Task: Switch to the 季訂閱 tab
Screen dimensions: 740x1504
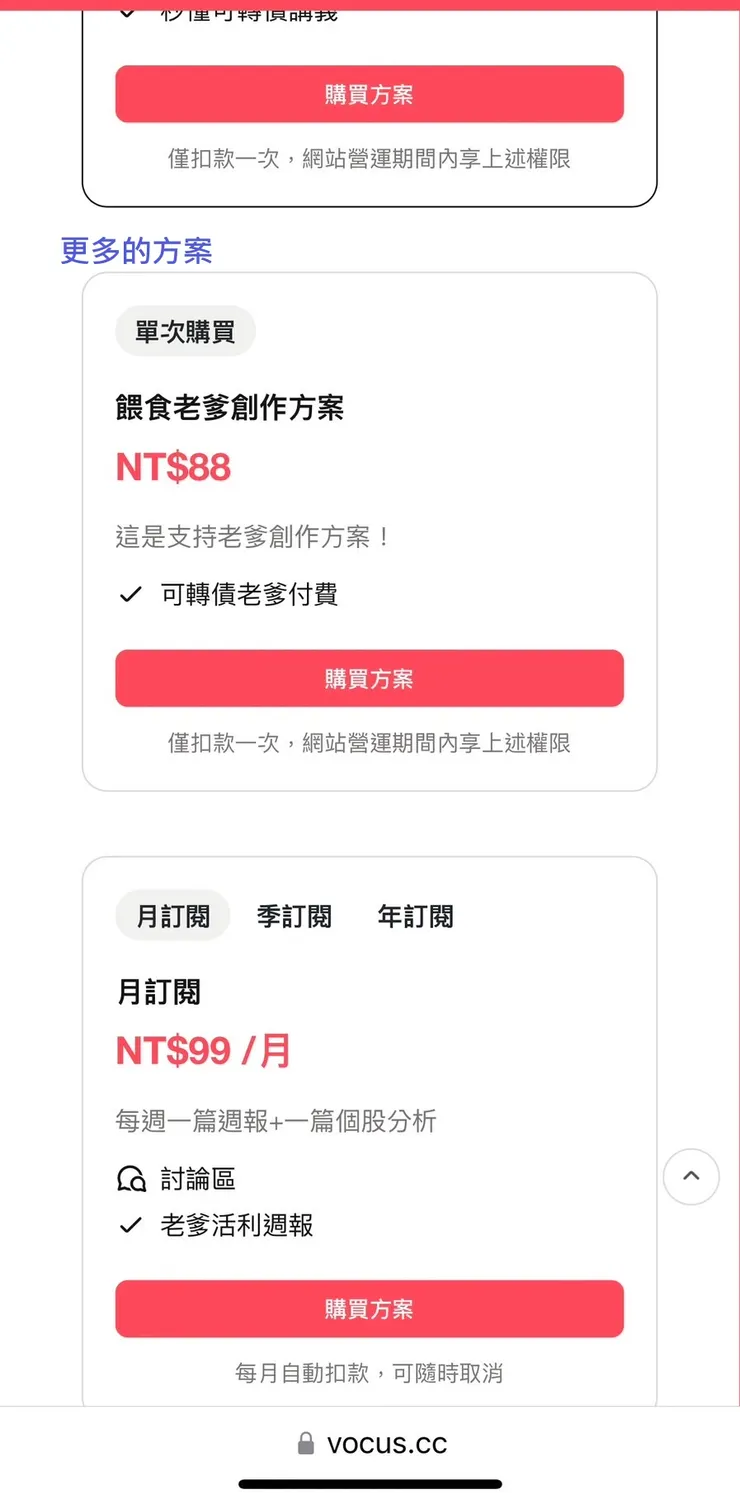Action: coord(294,915)
